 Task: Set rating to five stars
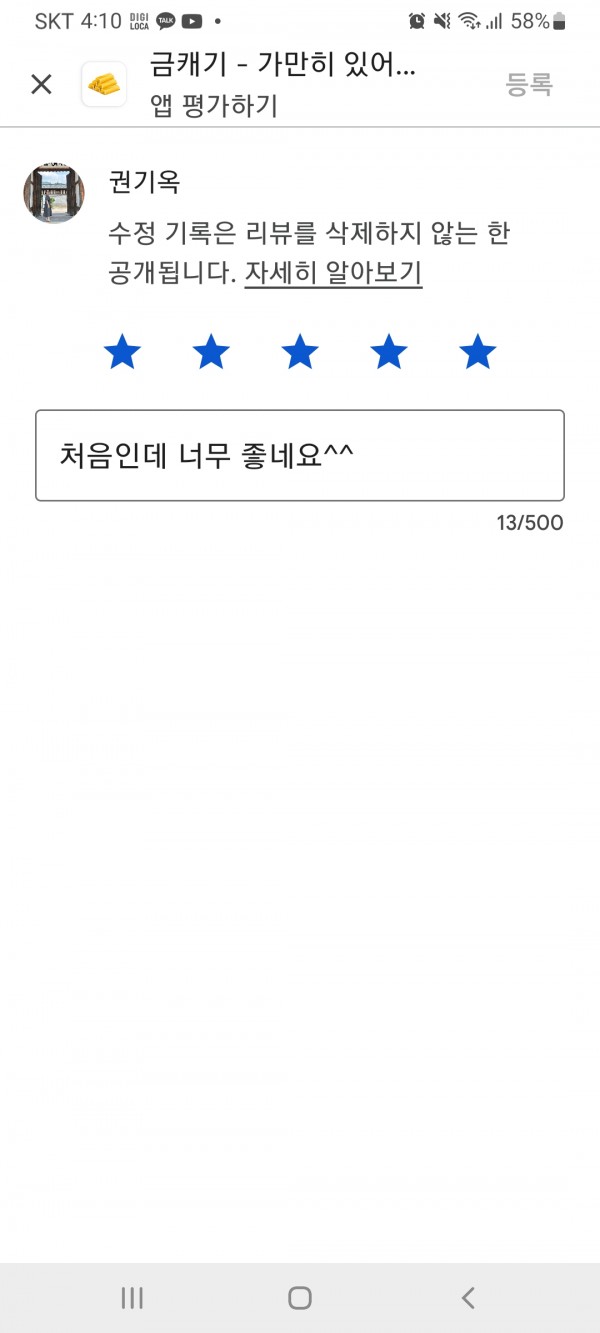[x=477, y=352]
